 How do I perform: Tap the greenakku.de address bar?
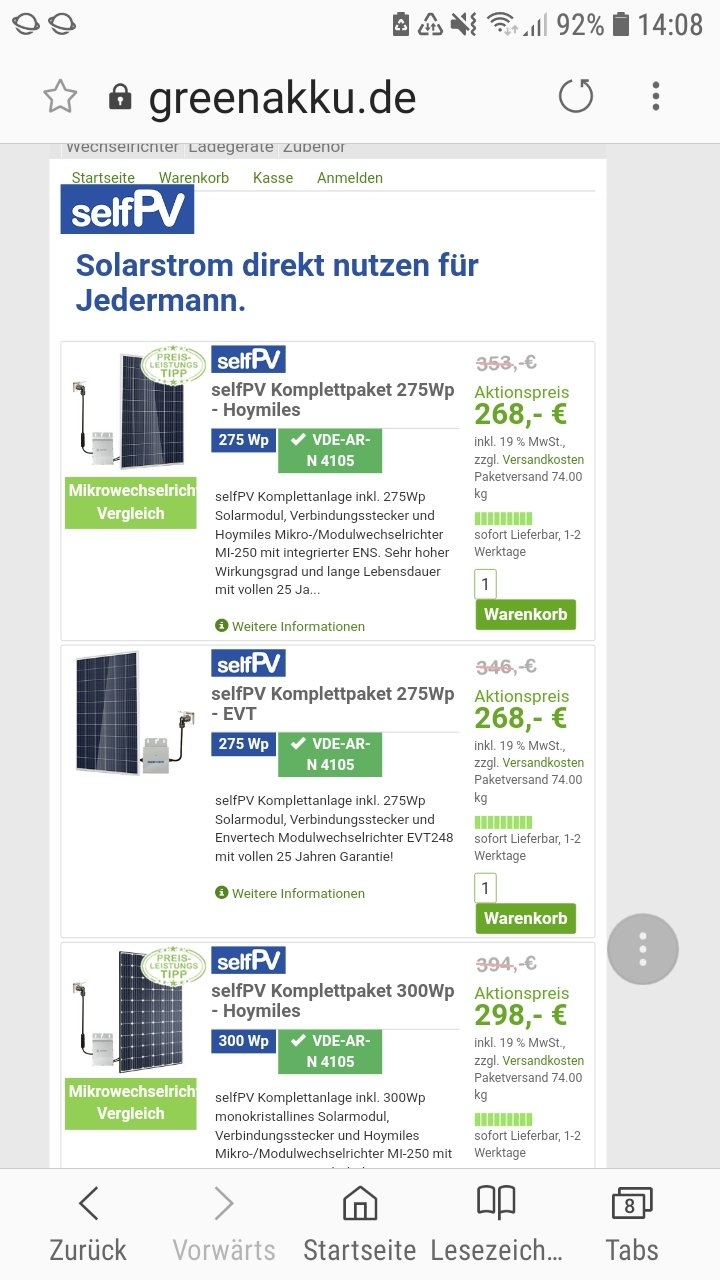click(282, 98)
